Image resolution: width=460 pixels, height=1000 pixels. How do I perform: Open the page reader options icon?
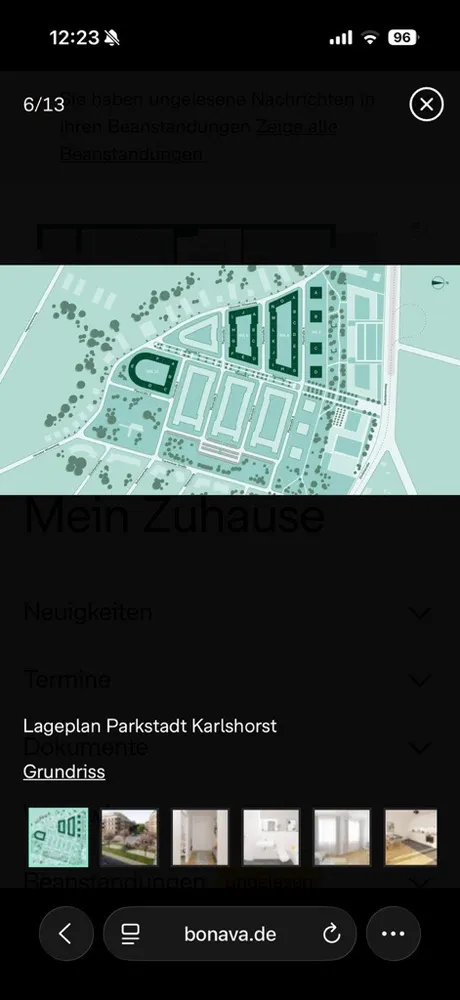pos(130,934)
